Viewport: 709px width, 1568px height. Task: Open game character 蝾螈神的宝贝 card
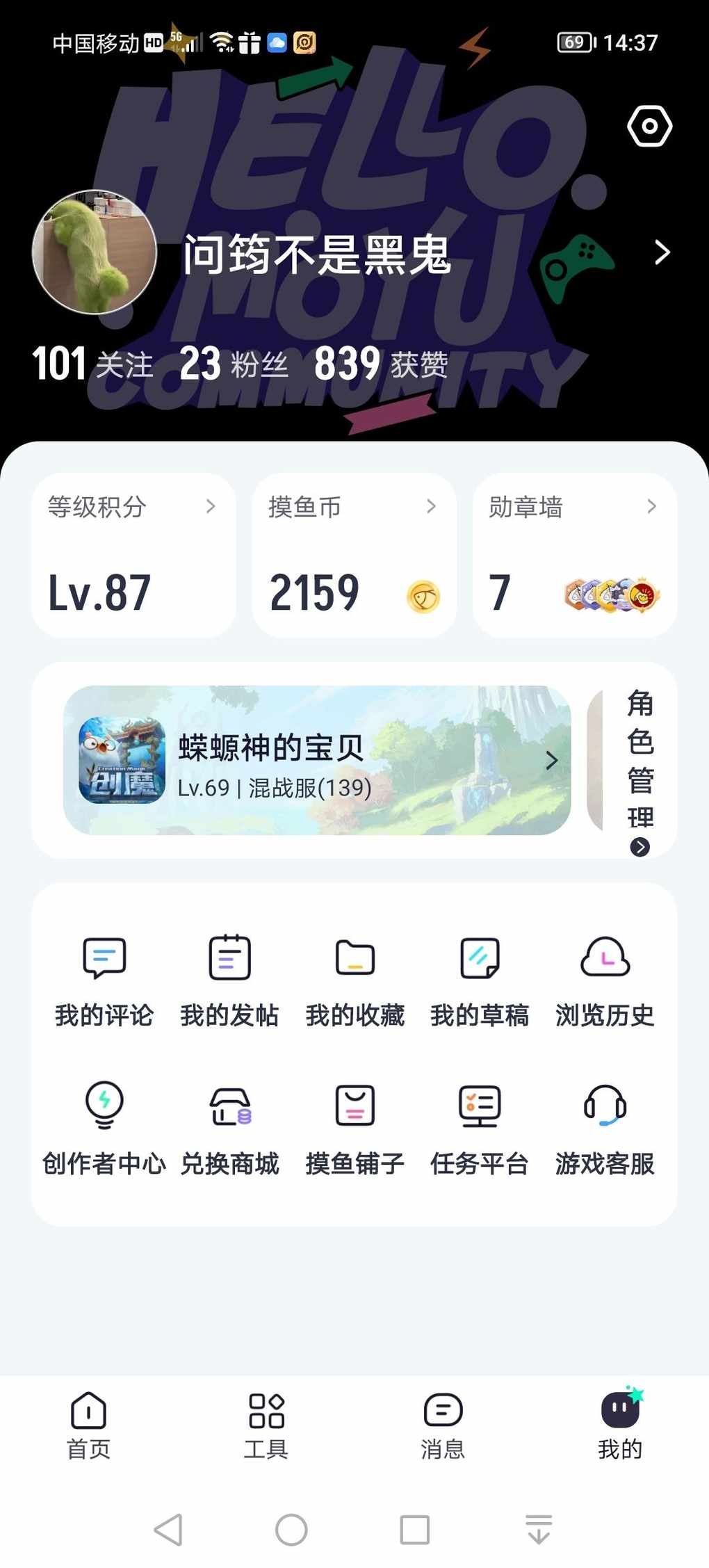coord(317,760)
